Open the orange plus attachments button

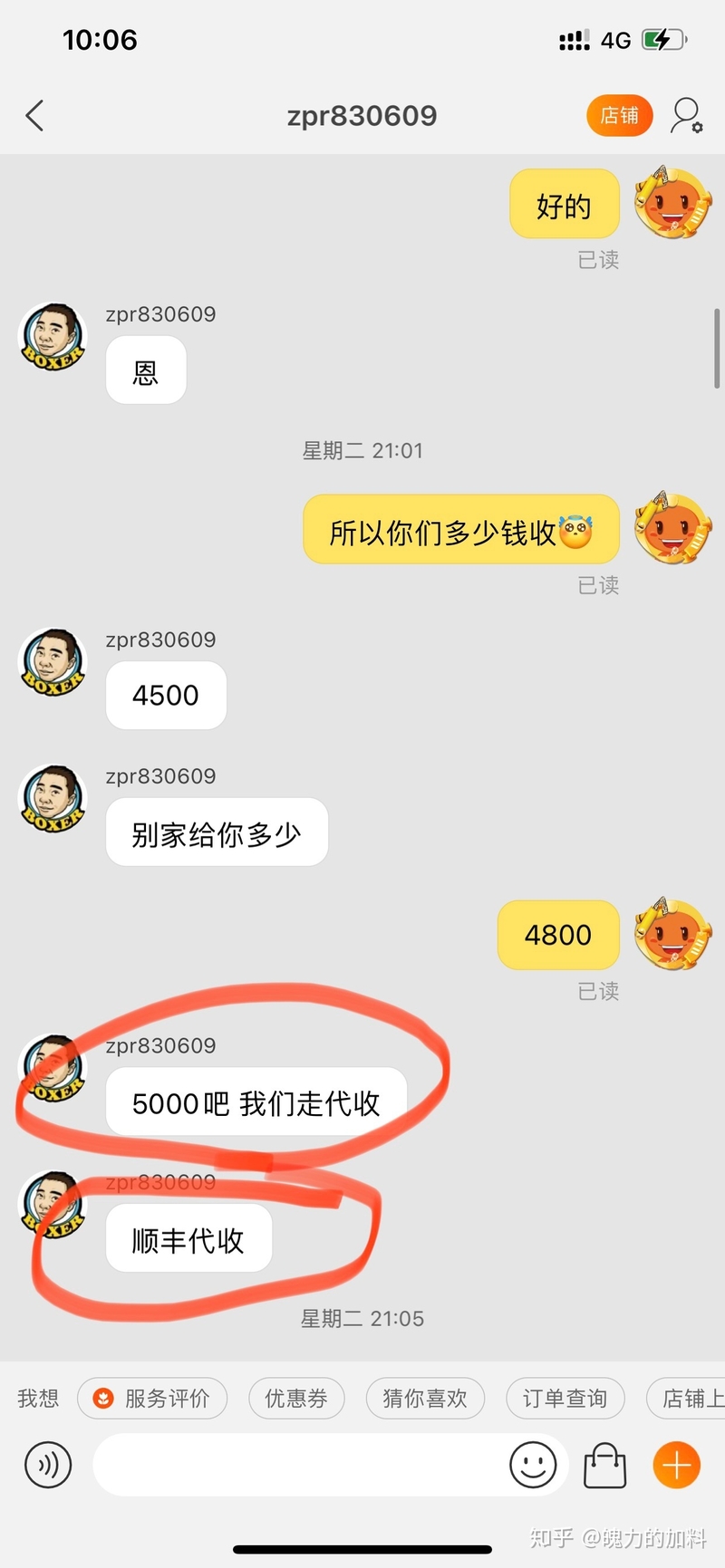pos(677,1465)
